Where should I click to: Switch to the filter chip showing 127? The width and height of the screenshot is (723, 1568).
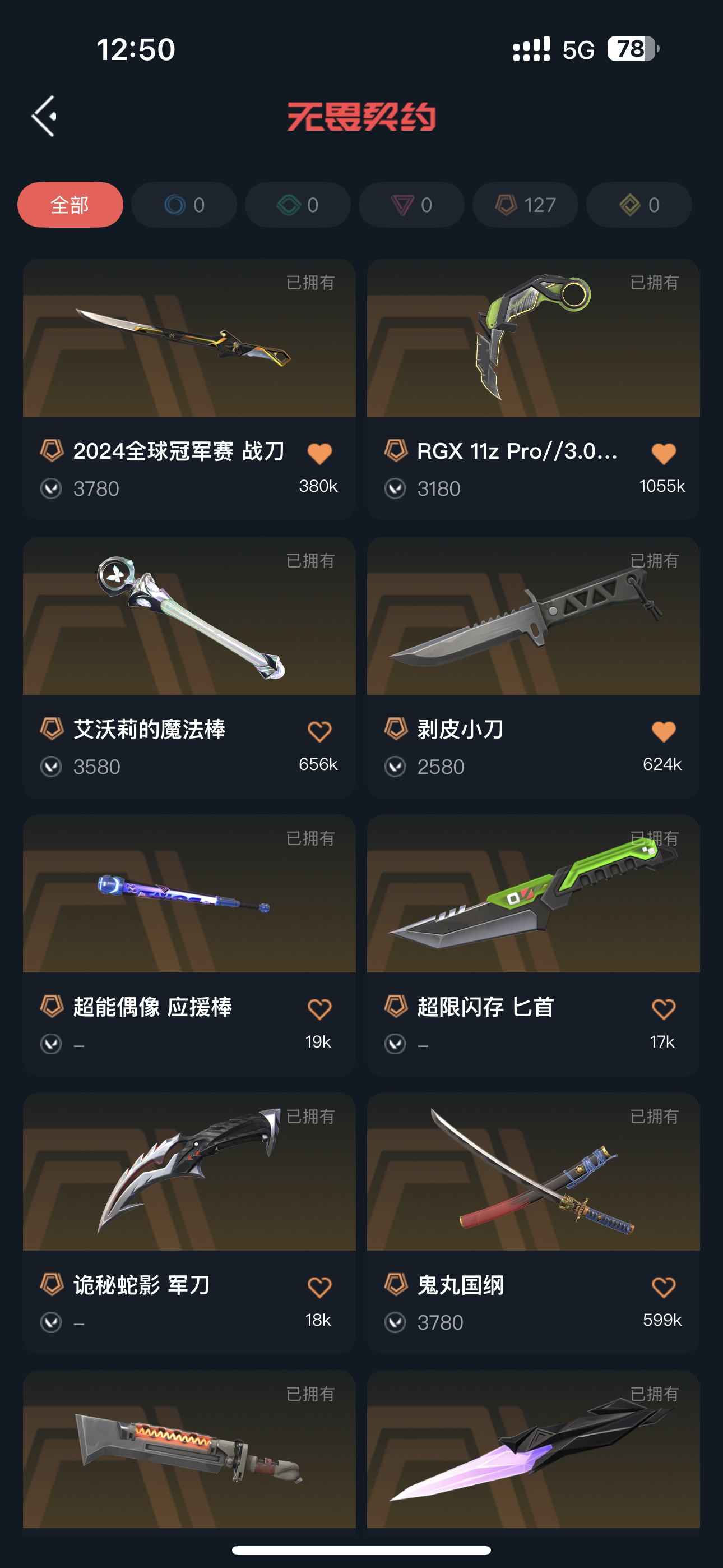coord(525,205)
